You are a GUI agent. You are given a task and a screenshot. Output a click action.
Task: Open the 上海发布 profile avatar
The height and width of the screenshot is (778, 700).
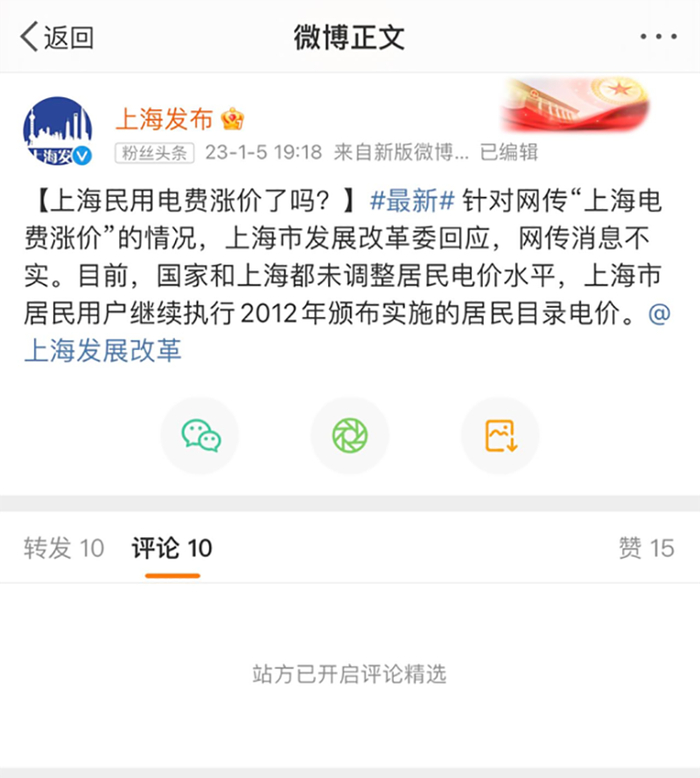click(x=58, y=132)
